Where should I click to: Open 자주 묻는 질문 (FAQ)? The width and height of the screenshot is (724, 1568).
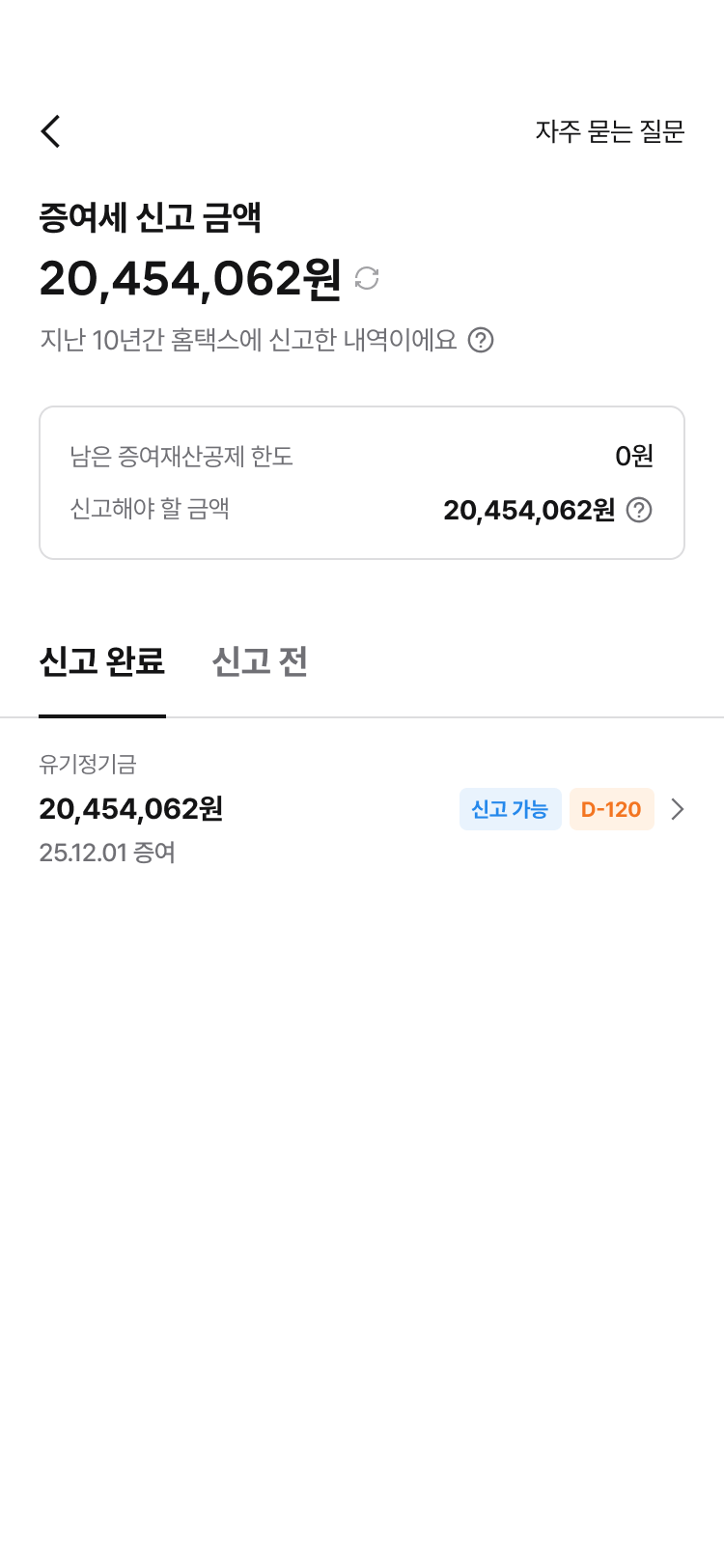(609, 131)
